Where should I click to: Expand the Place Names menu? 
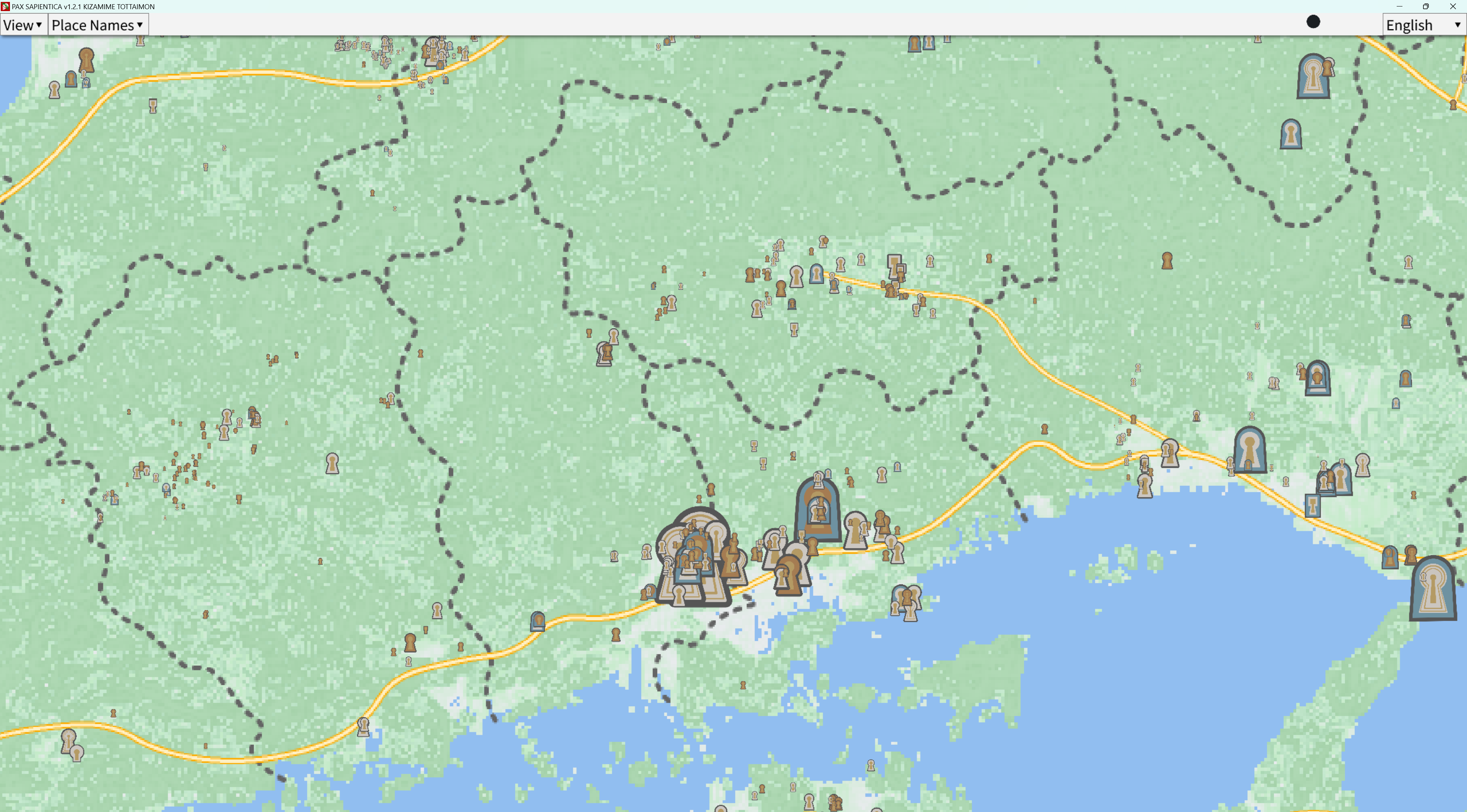(97, 25)
